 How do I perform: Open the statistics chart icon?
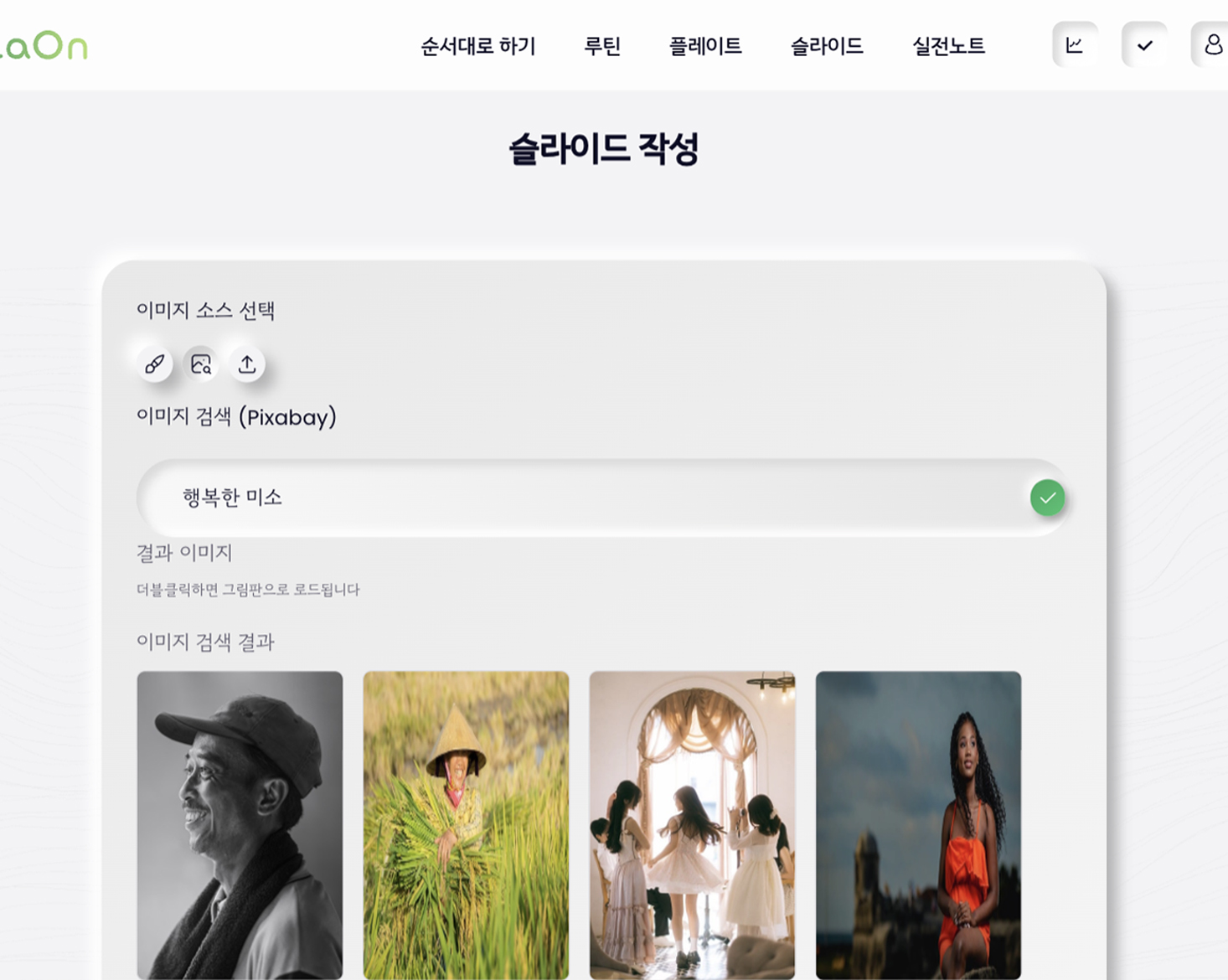tap(1075, 45)
